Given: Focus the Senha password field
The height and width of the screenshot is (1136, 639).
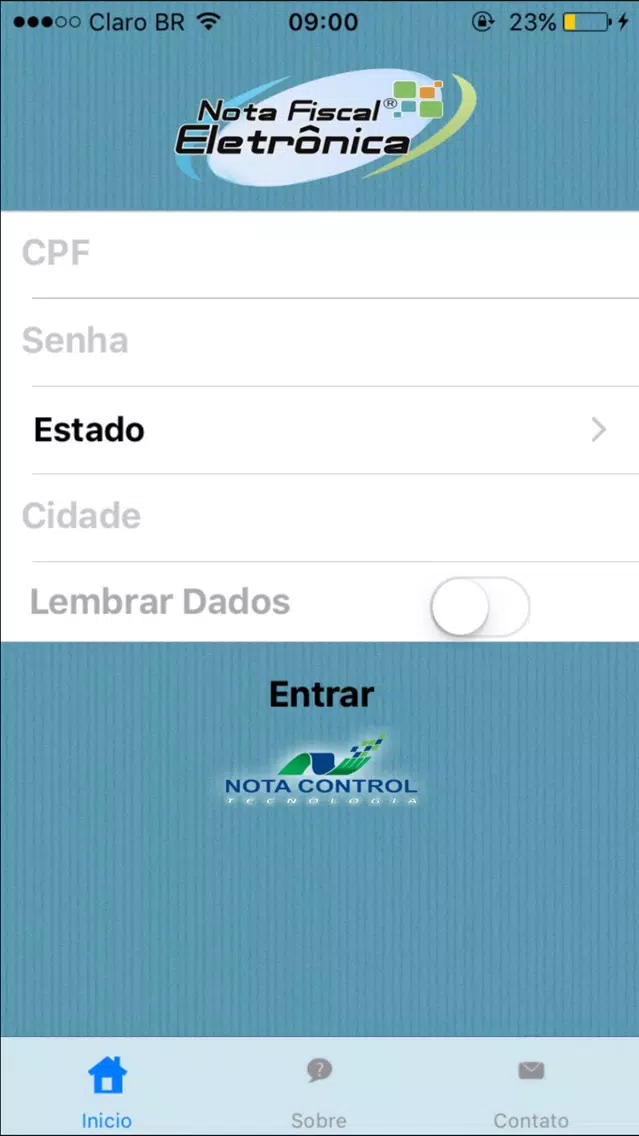Looking at the screenshot, I should [320, 342].
